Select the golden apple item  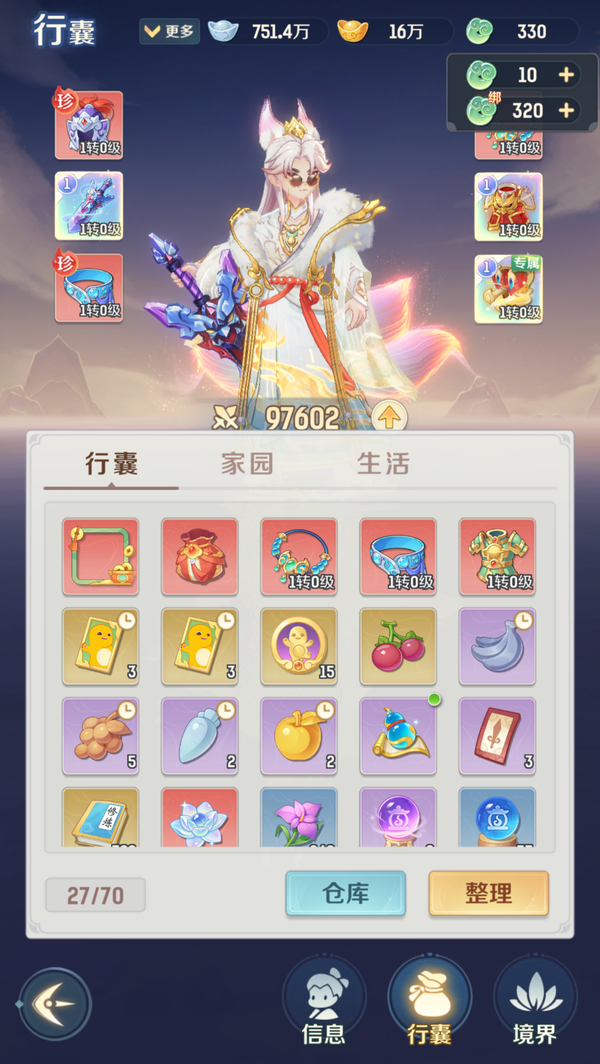(299, 736)
